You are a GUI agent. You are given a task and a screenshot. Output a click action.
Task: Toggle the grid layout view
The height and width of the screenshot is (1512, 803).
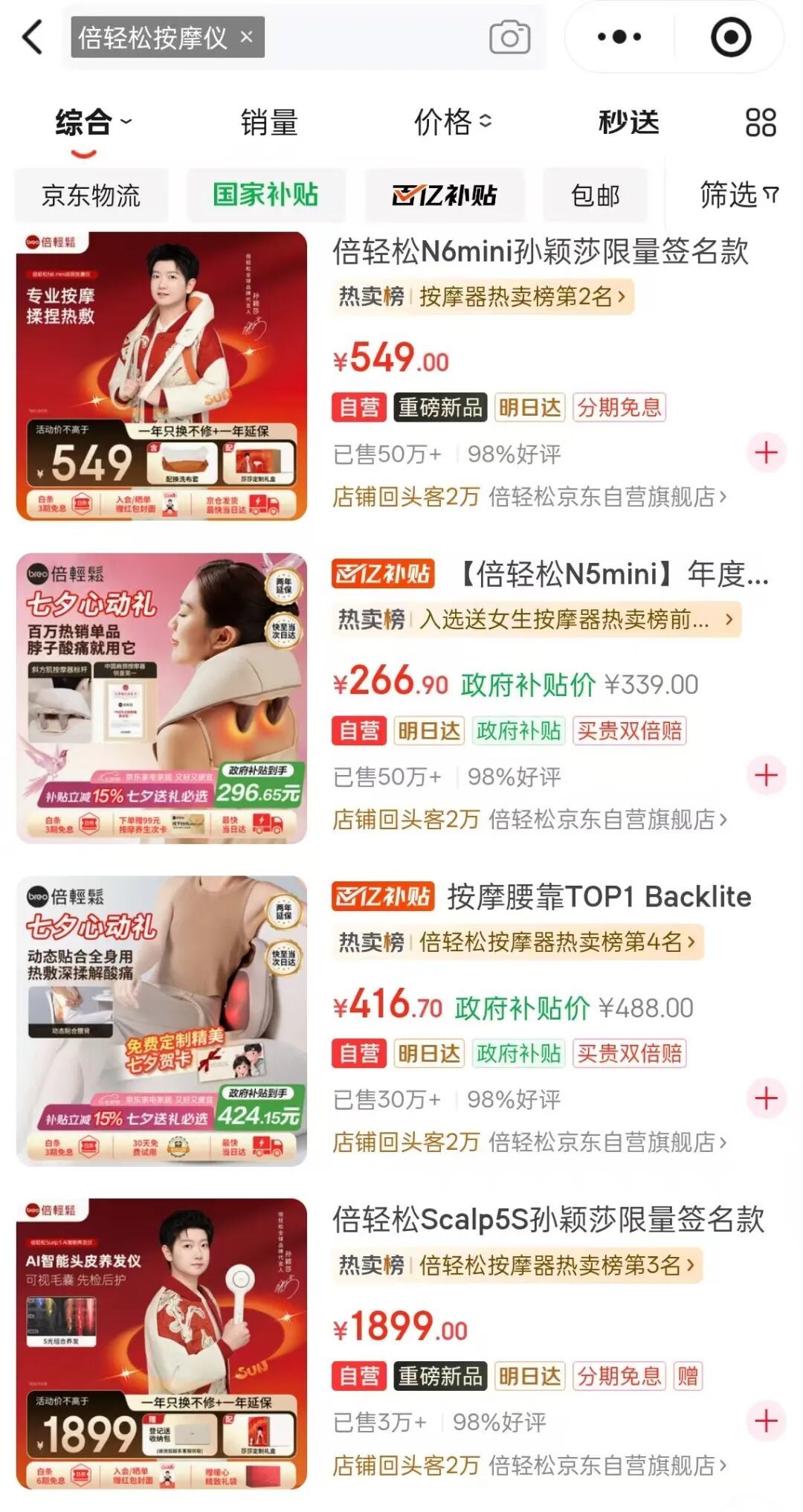pos(761,122)
